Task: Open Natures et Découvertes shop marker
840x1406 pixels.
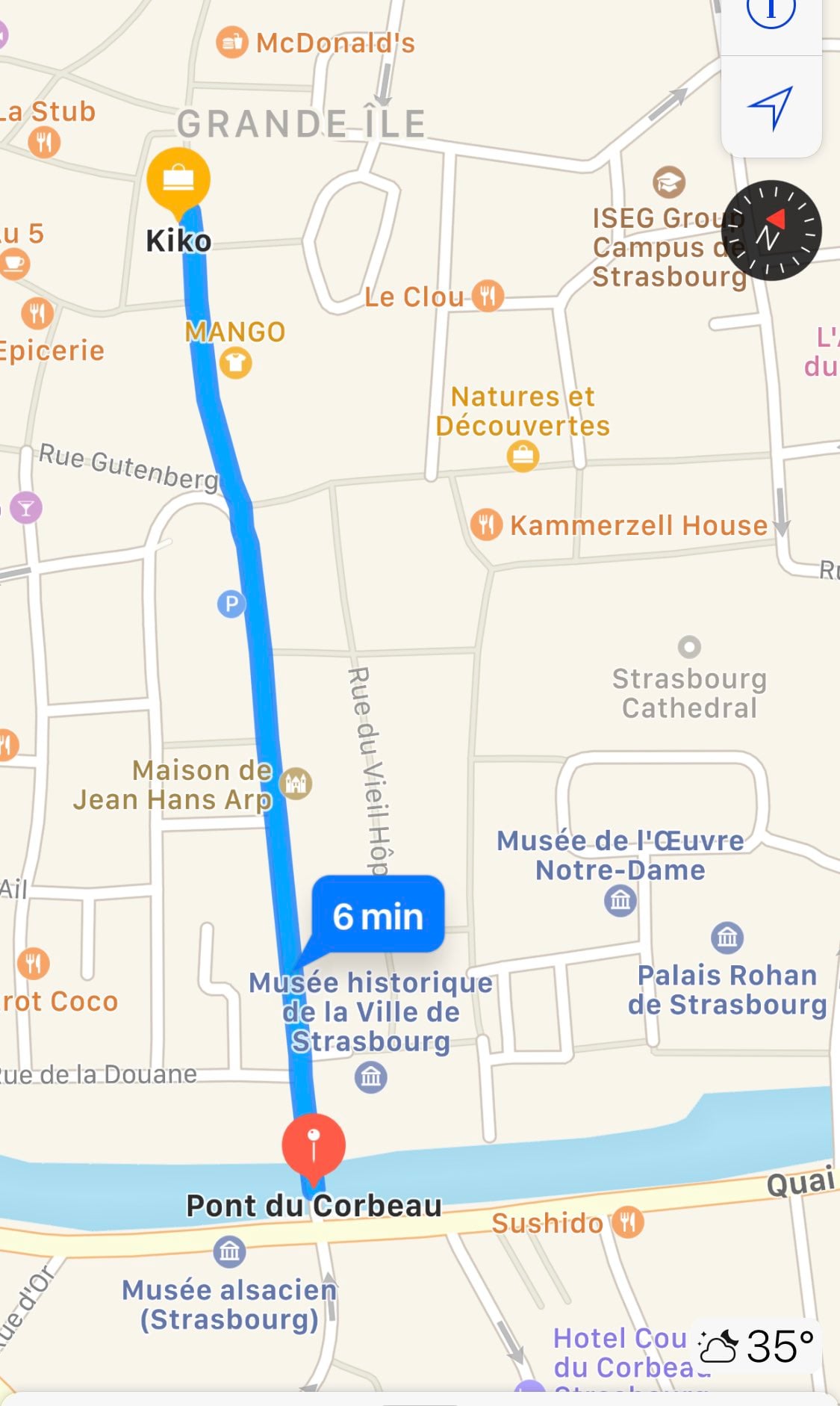Action: click(x=523, y=456)
